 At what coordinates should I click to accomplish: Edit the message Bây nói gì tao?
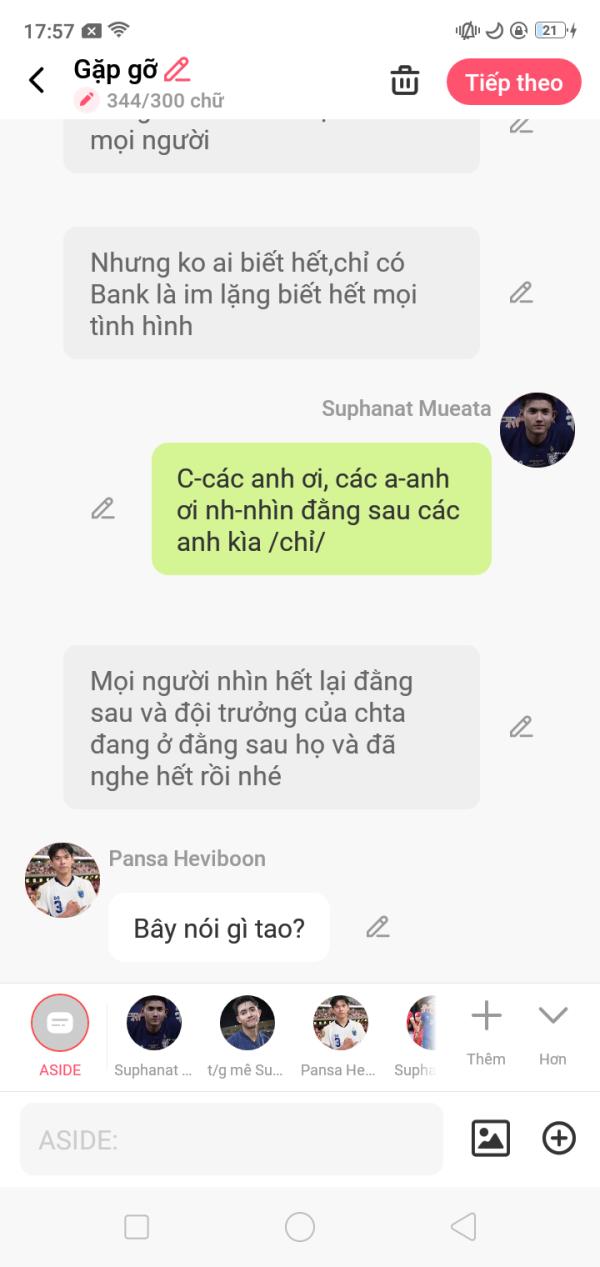coord(377,927)
